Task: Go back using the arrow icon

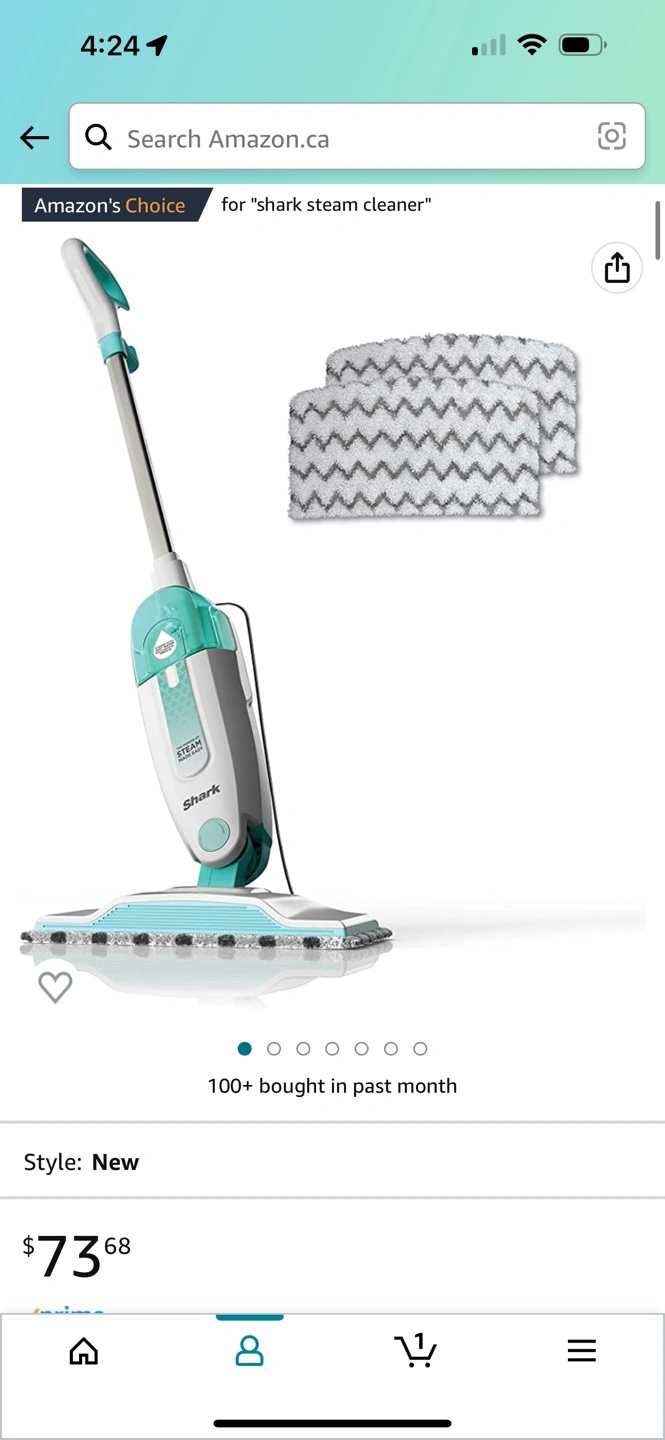Action: [34, 138]
